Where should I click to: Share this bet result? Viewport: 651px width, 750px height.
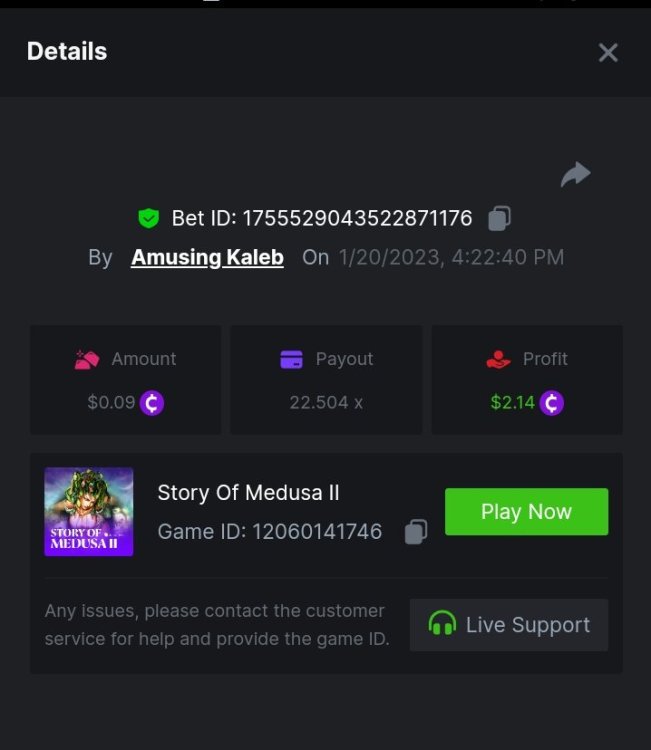click(x=575, y=175)
